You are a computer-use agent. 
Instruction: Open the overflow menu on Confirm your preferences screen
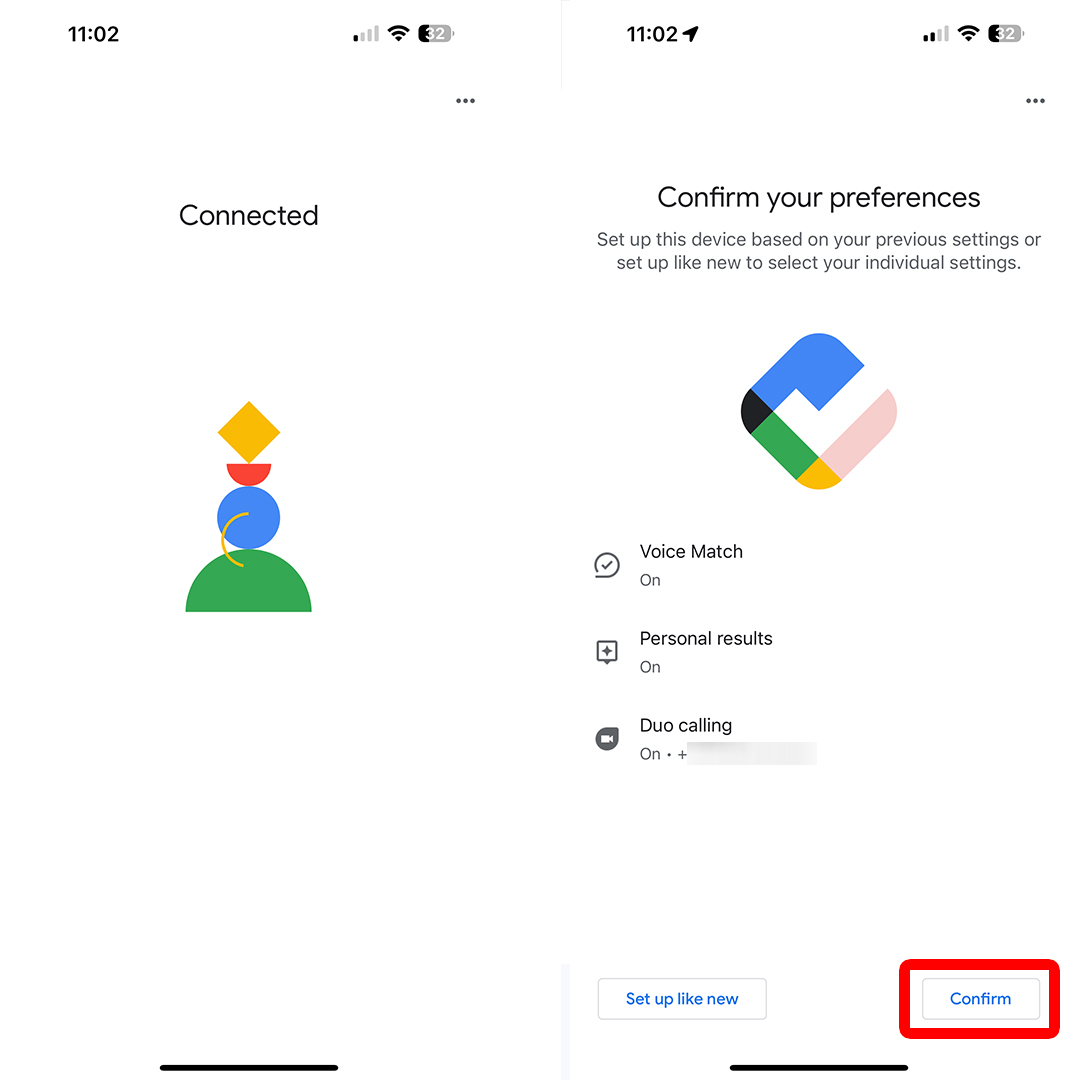tap(1035, 101)
